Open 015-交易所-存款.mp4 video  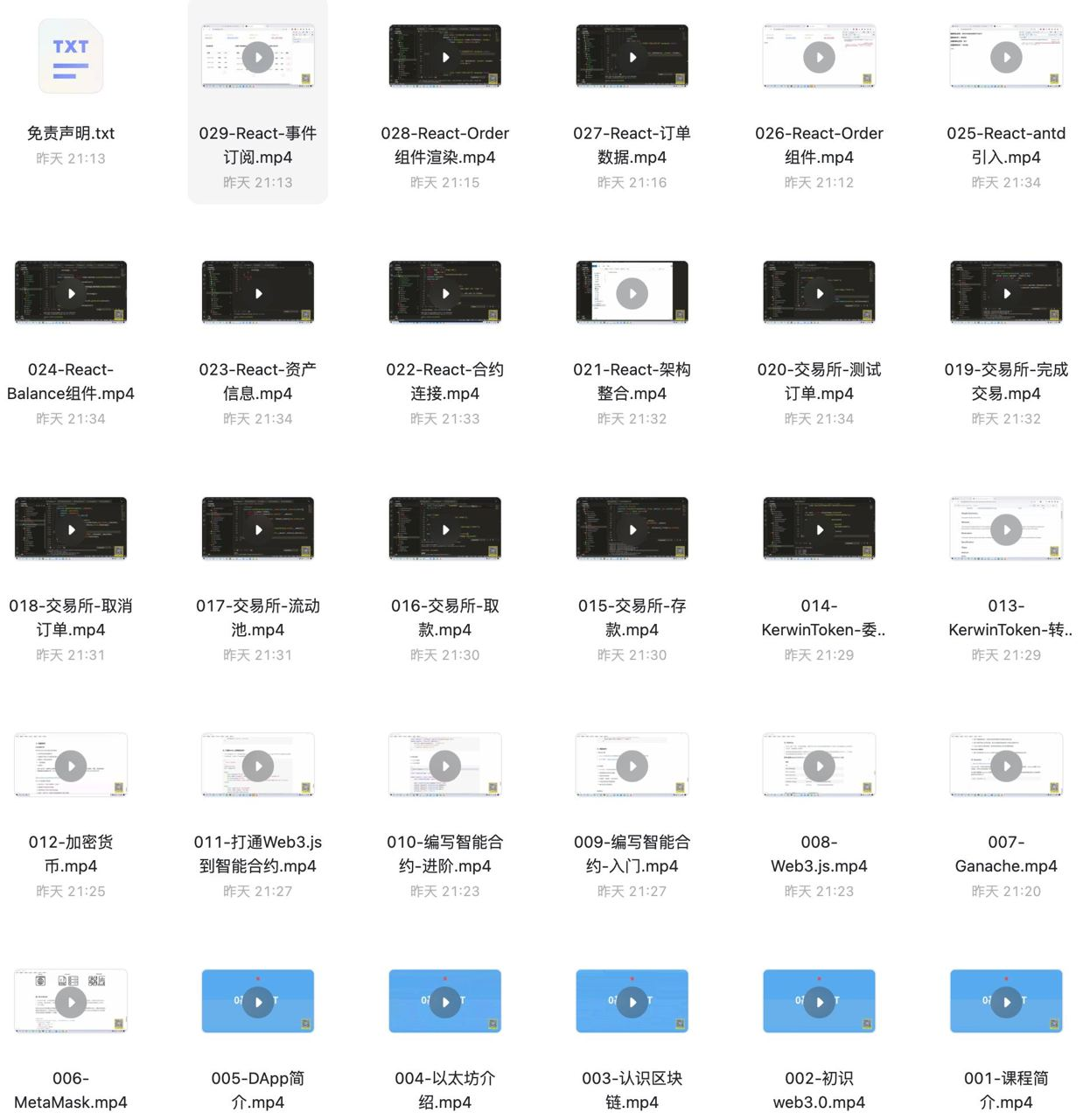(632, 530)
